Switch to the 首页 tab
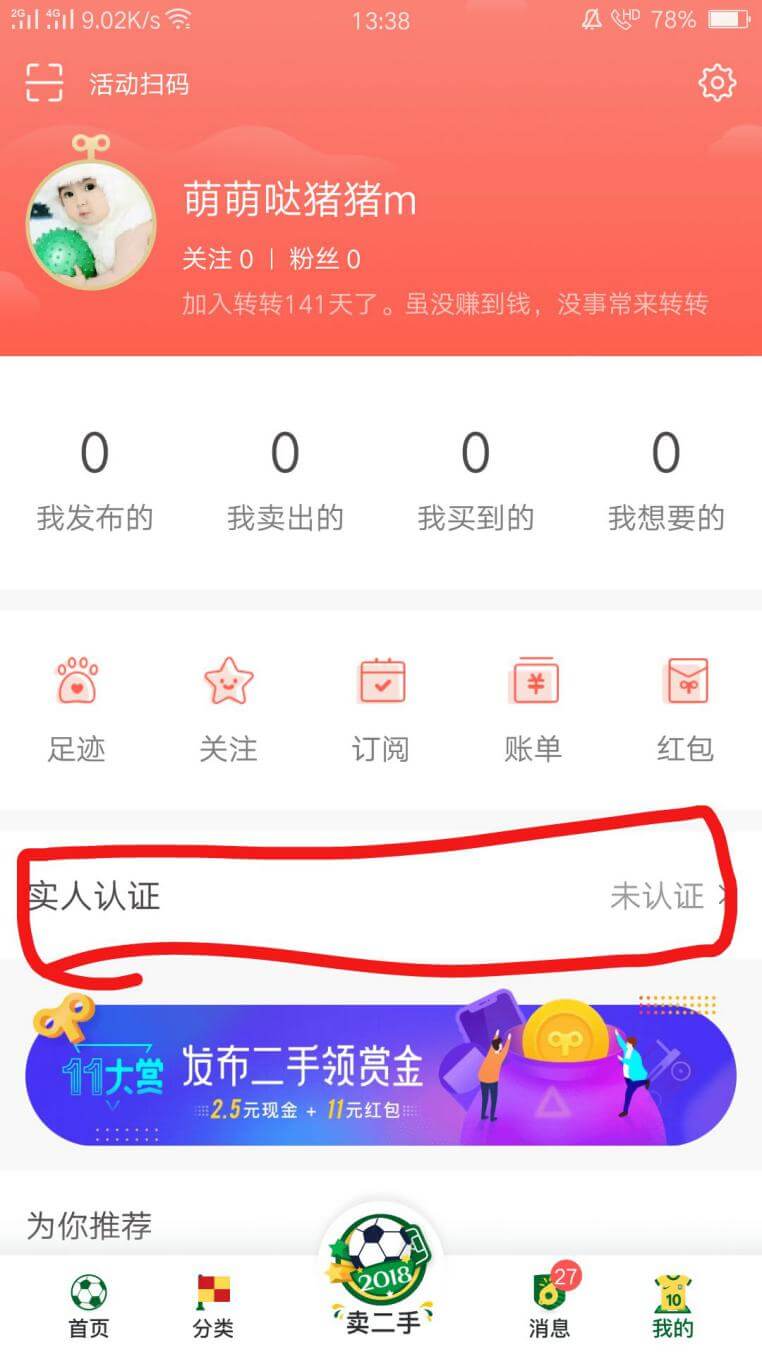The image size is (762, 1357). 88,1306
